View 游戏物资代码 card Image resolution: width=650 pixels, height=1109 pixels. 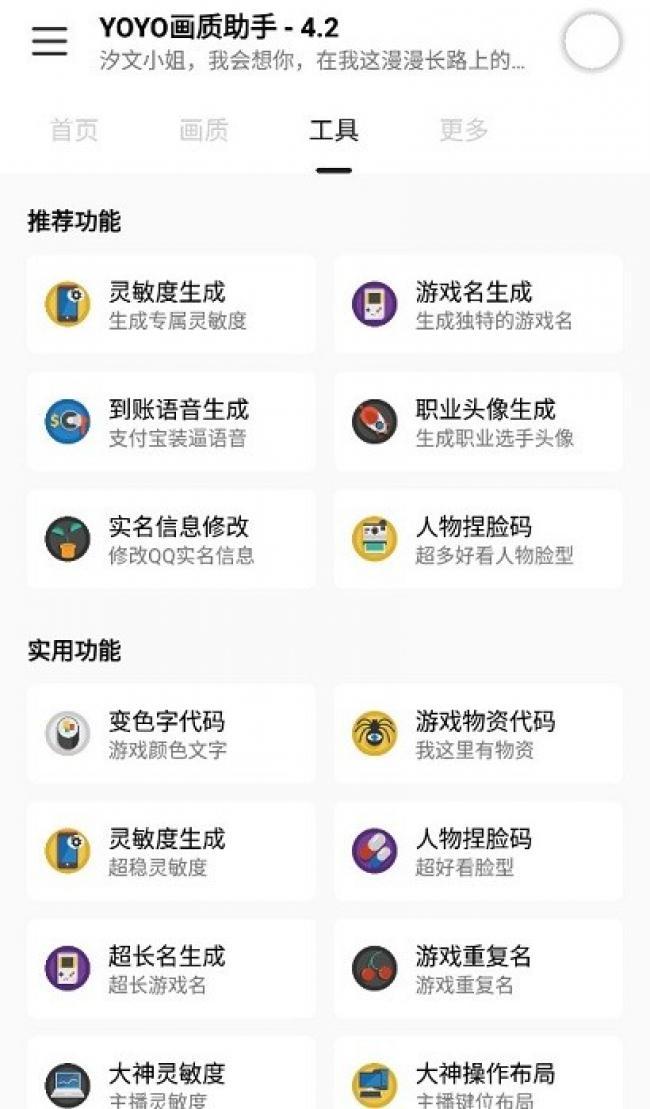pyautogui.click(x=478, y=733)
